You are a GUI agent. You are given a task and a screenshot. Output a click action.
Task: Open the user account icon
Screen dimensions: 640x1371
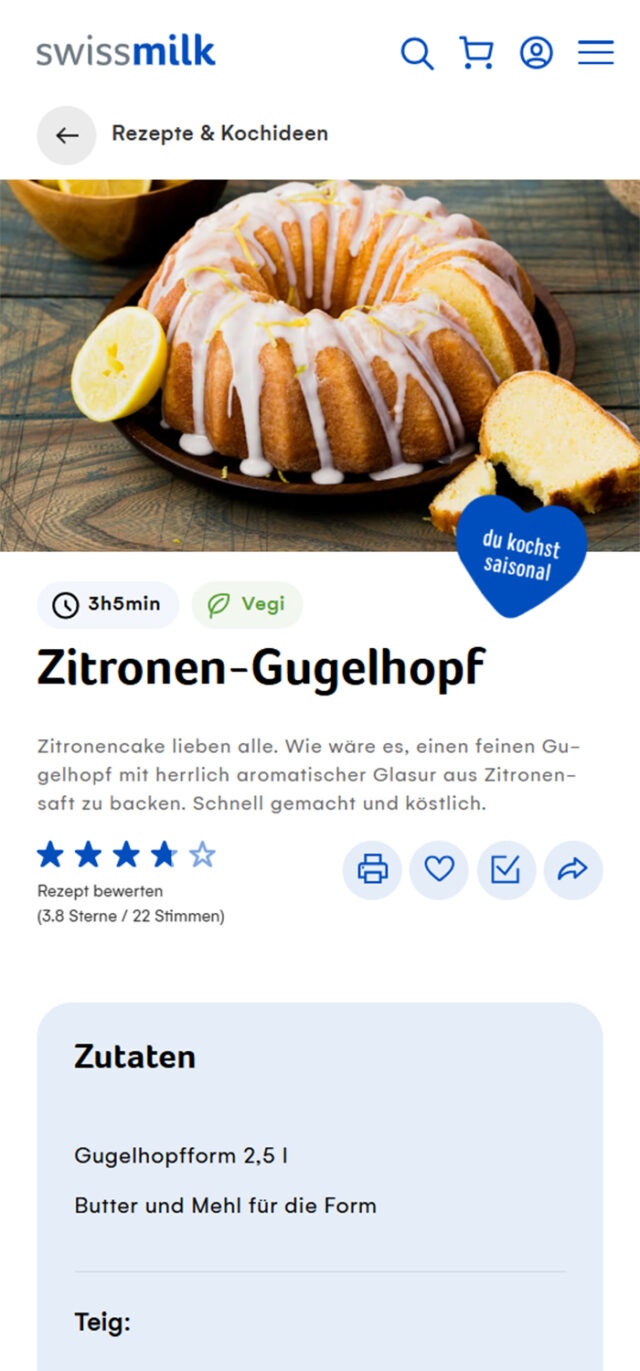point(536,53)
